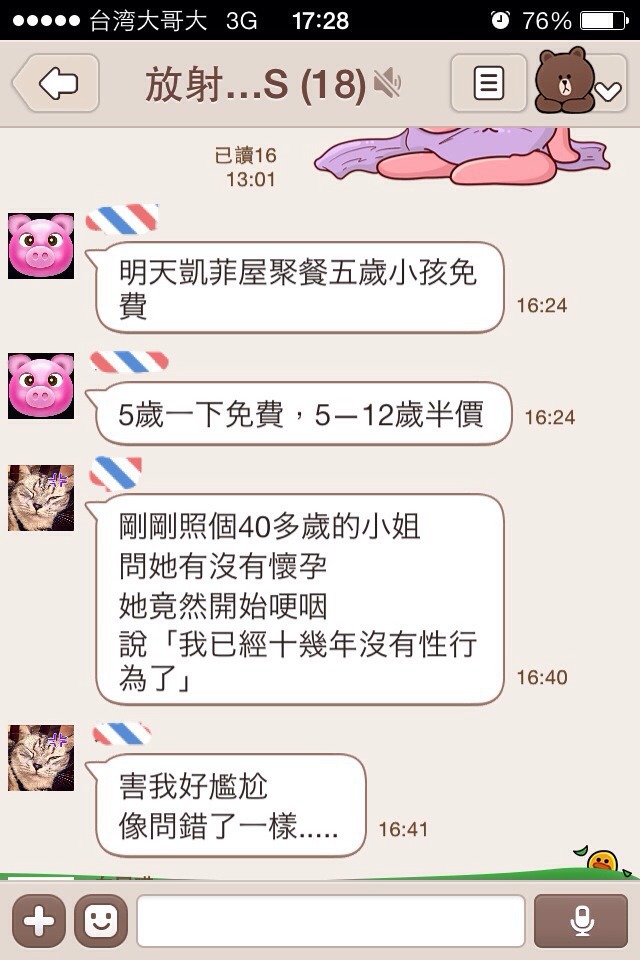Go back to the chat list
This screenshot has height=960, width=640.
tap(56, 84)
